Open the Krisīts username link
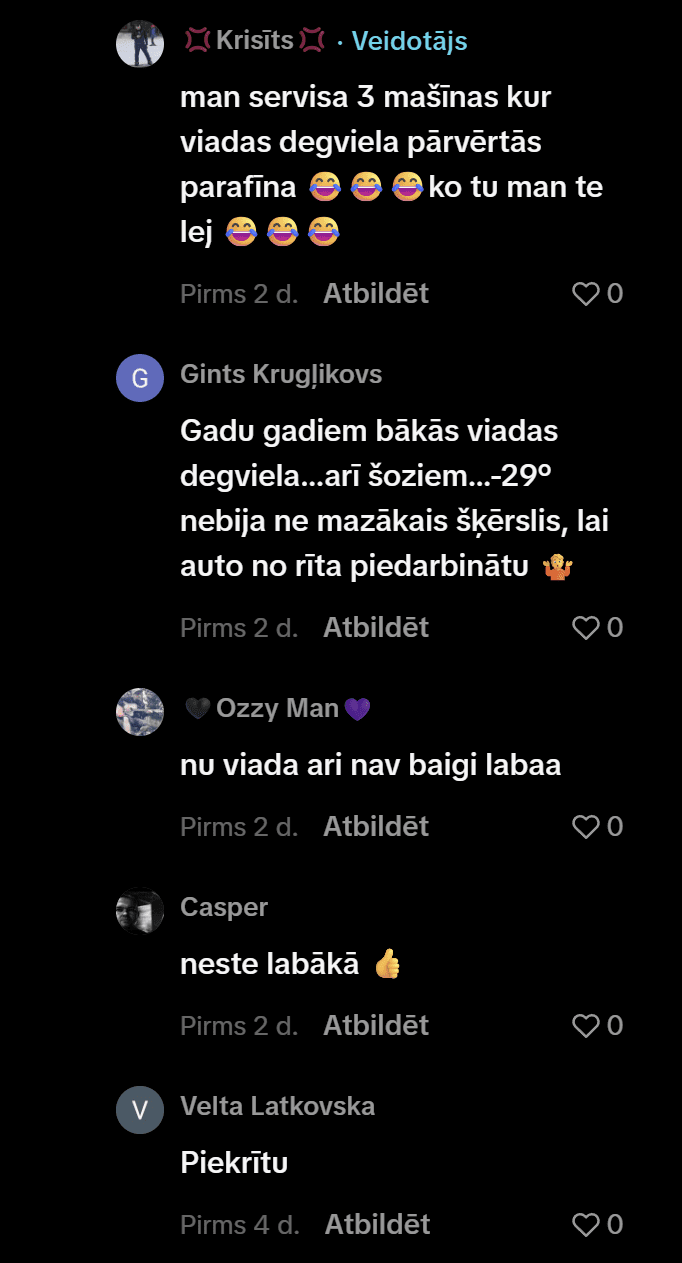Image resolution: width=682 pixels, height=1263 pixels. click(256, 41)
